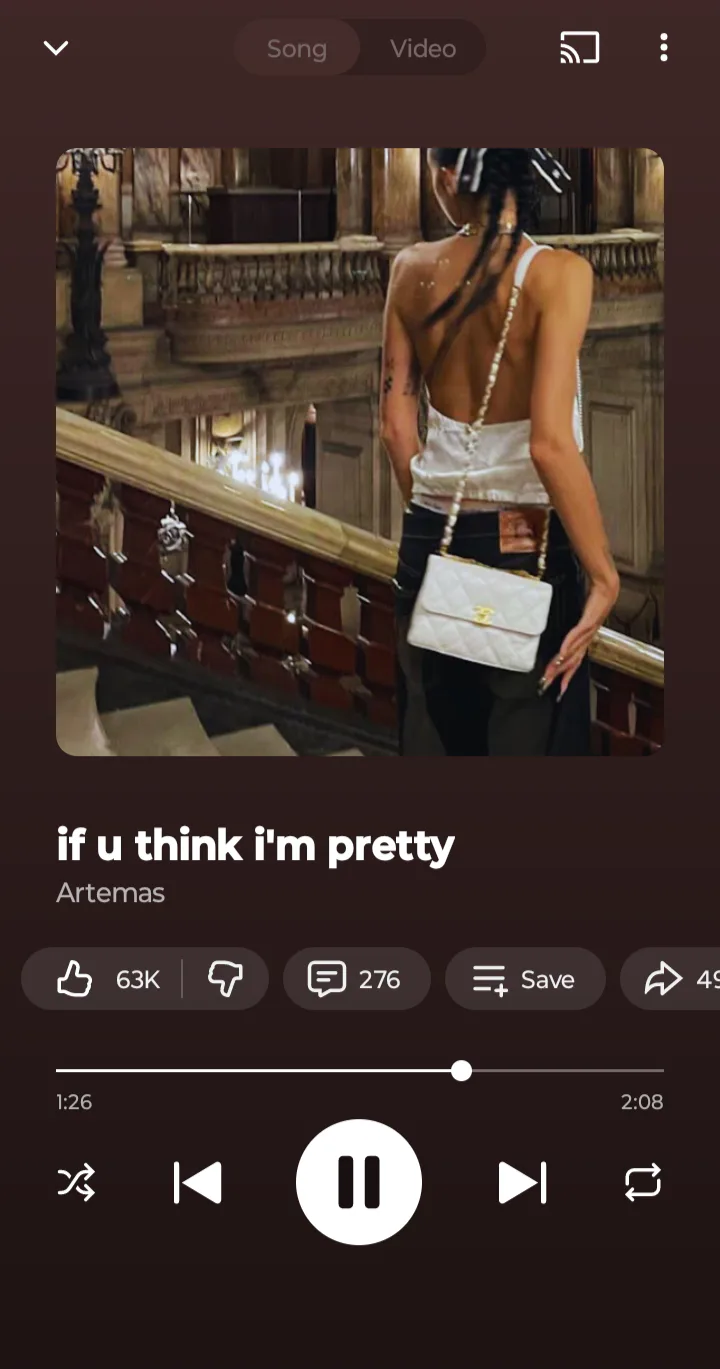The width and height of the screenshot is (720, 1369).
Task: Skip to the next track
Action: point(522,1183)
